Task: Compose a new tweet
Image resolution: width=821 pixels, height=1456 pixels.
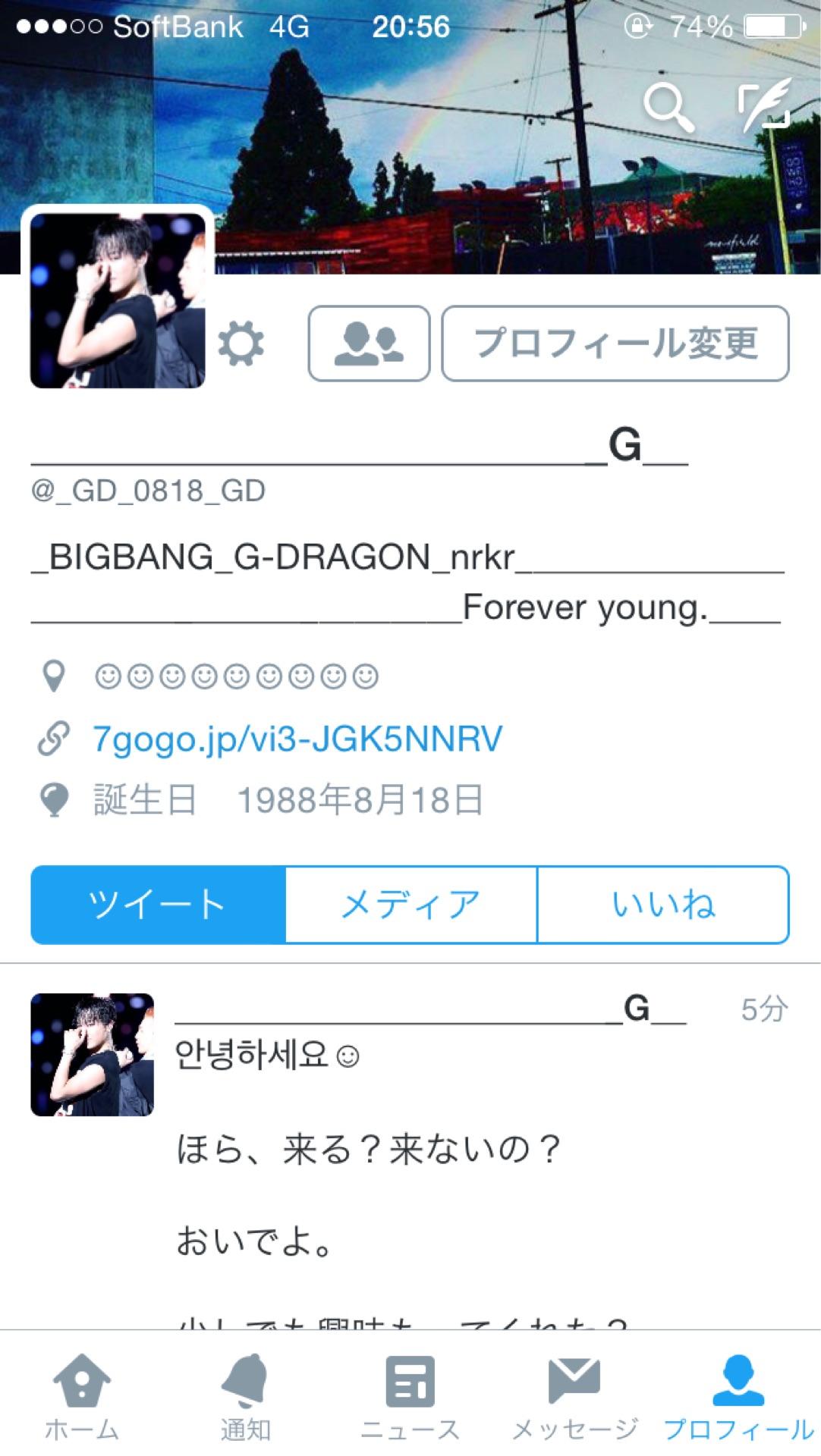Action: tap(764, 106)
